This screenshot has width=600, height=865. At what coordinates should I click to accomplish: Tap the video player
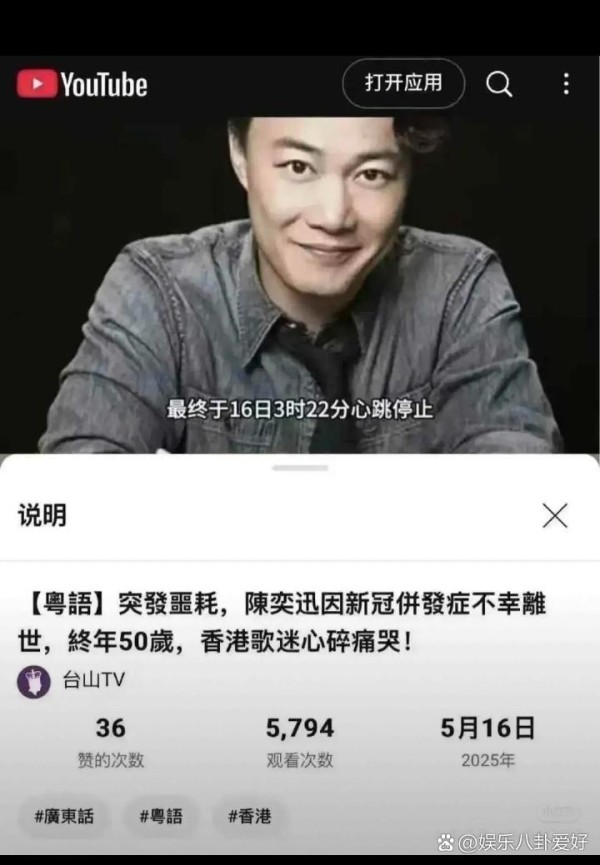pyautogui.click(x=300, y=280)
